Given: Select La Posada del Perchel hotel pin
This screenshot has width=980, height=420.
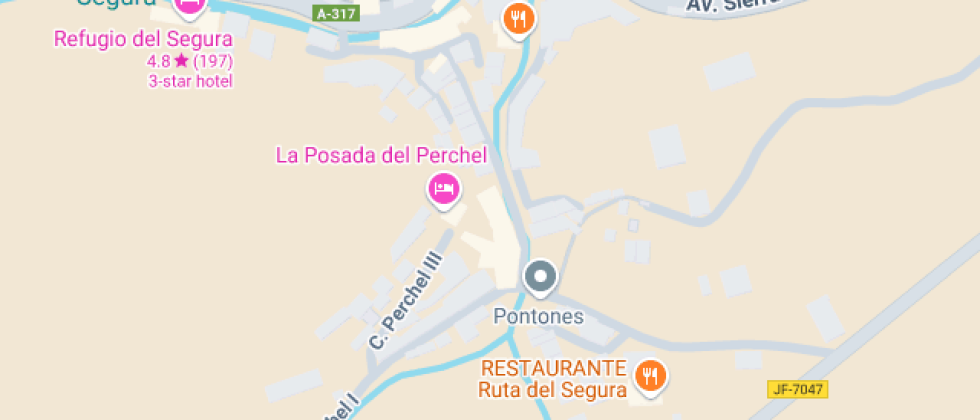Looking at the screenshot, I should [x=444, y=189].
